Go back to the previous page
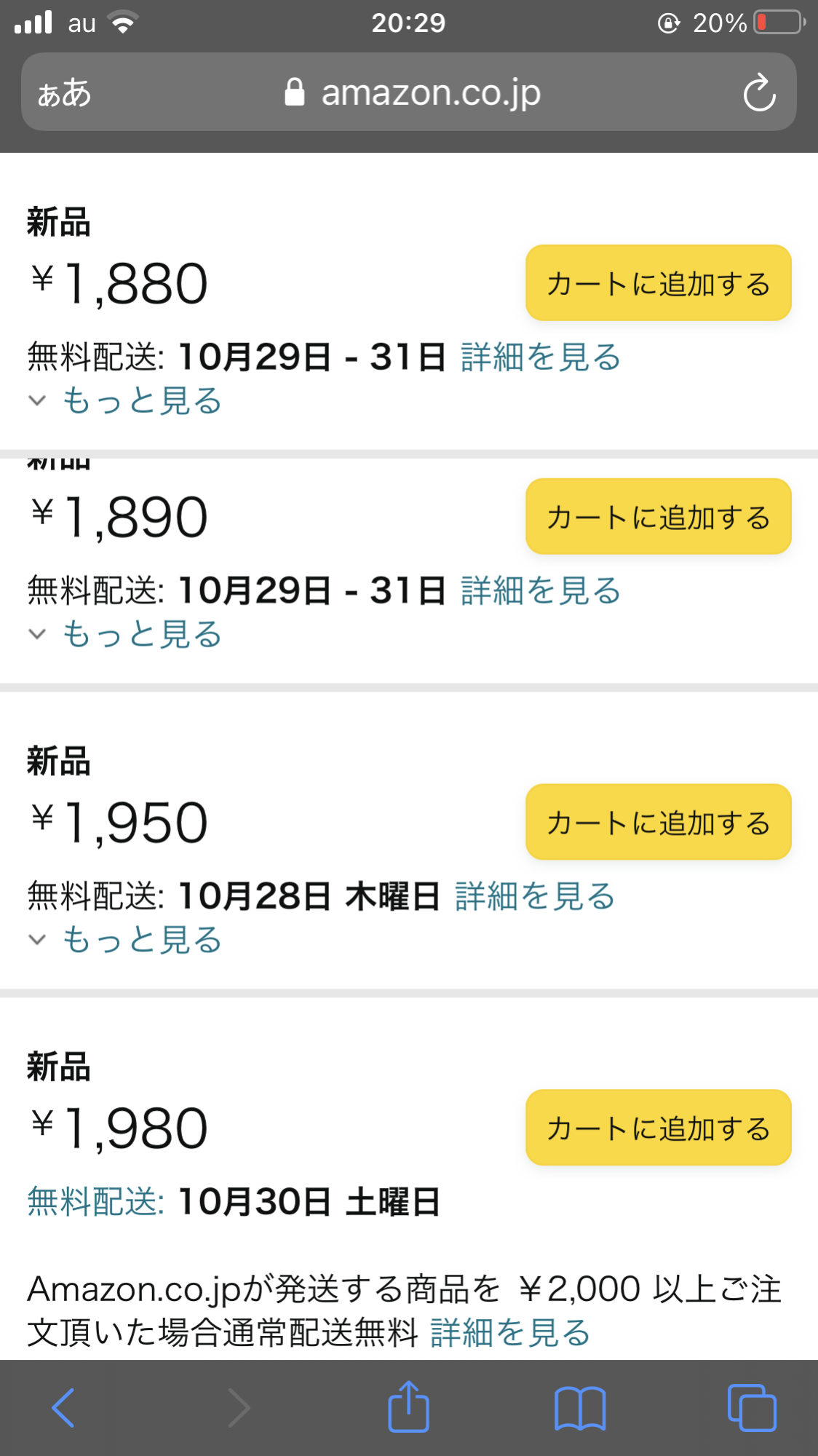The image size is (818, 1456). click(x=63, y=1408)
